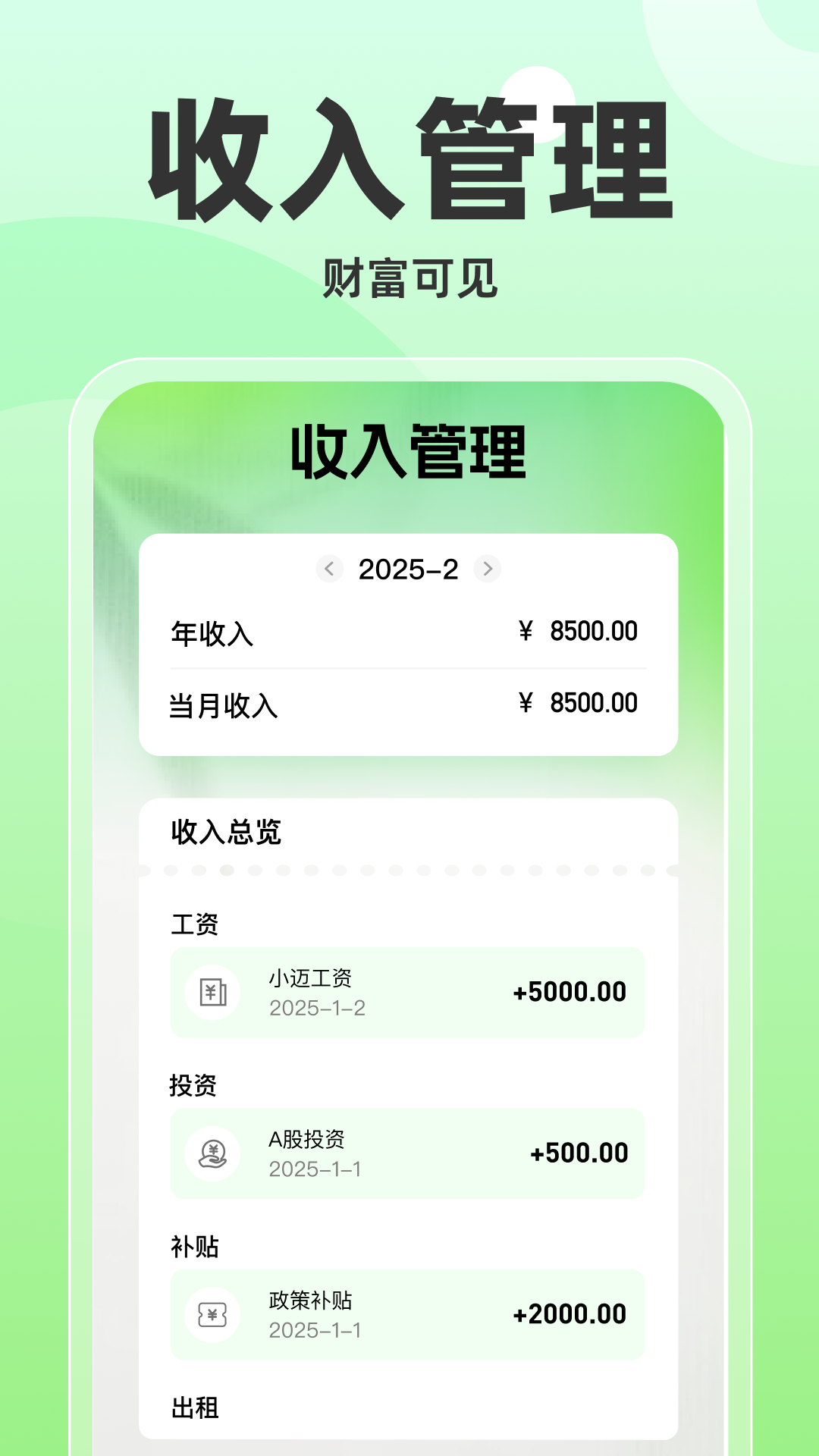The image size is (819, 1456).
Task: Click the 当月收入 monthly income row
Action: click(x=408, y=704)
